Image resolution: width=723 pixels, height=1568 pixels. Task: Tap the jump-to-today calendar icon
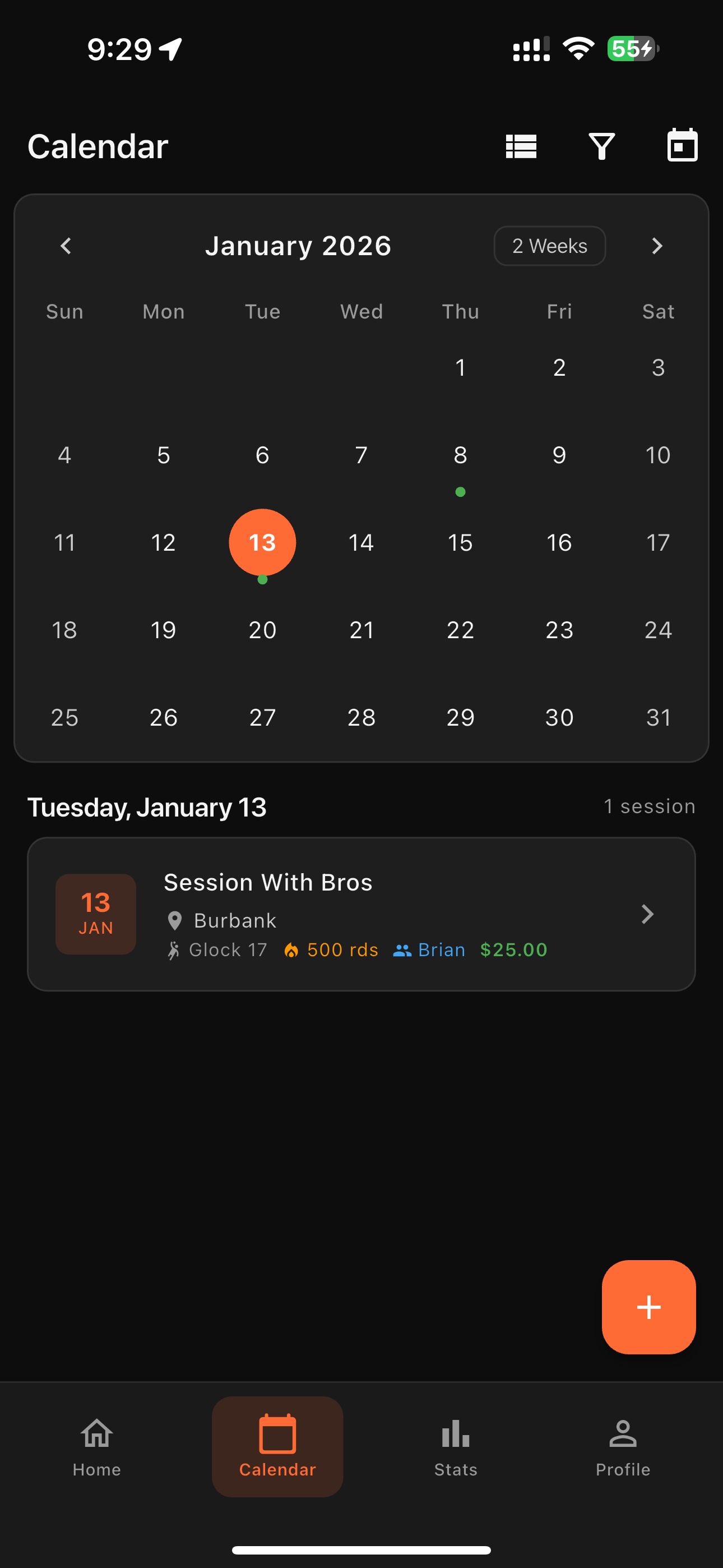(682, 145)
